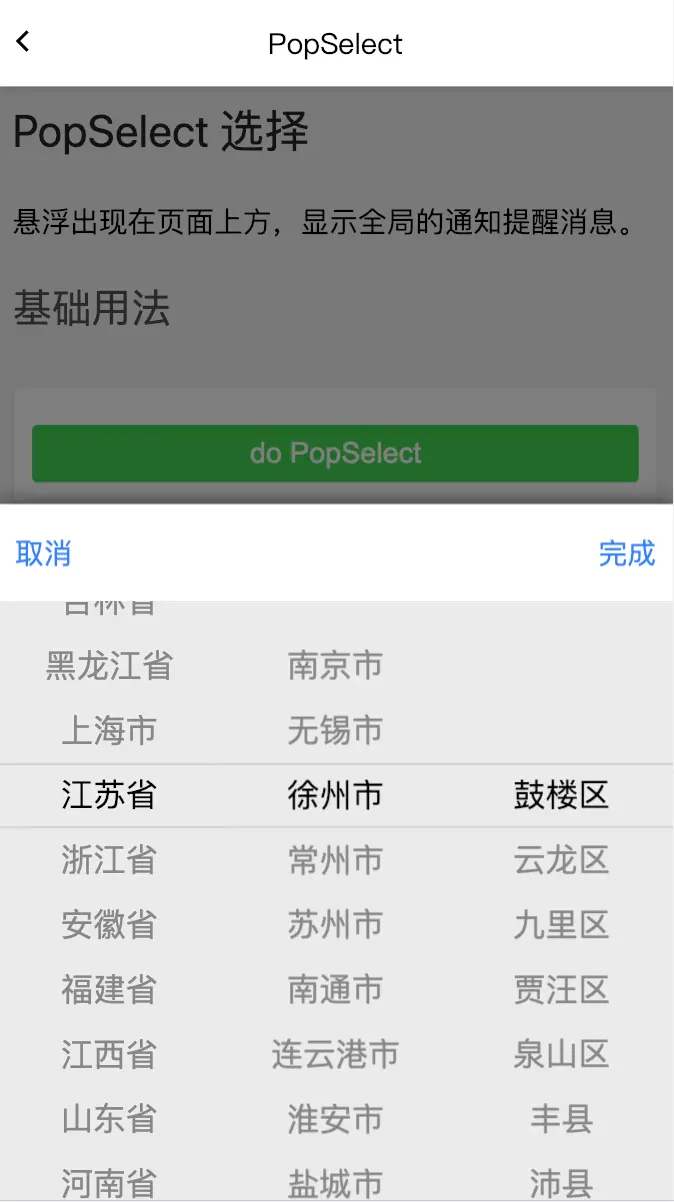Pick 常州市 from the city list
674x1202 pixels.
tap(335, 860)
